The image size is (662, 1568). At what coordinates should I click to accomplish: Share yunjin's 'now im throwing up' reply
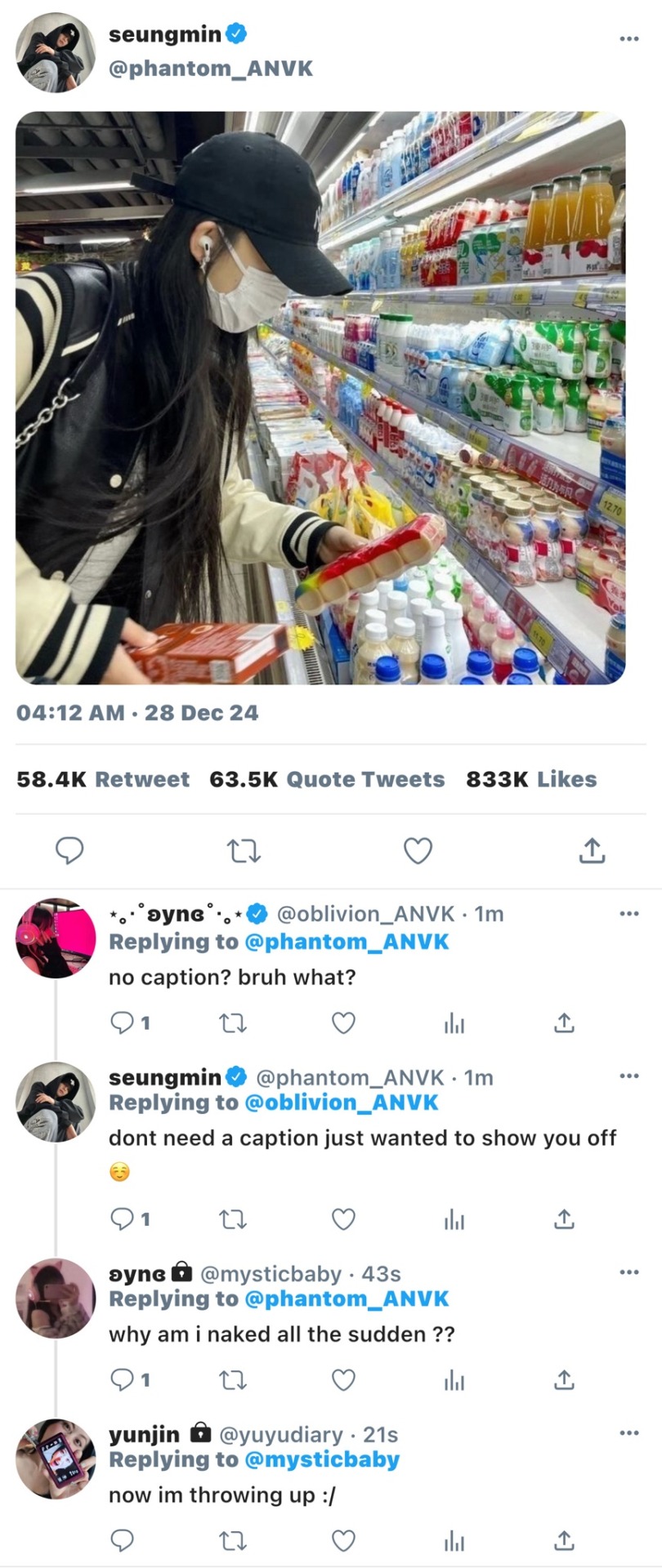564,1540
